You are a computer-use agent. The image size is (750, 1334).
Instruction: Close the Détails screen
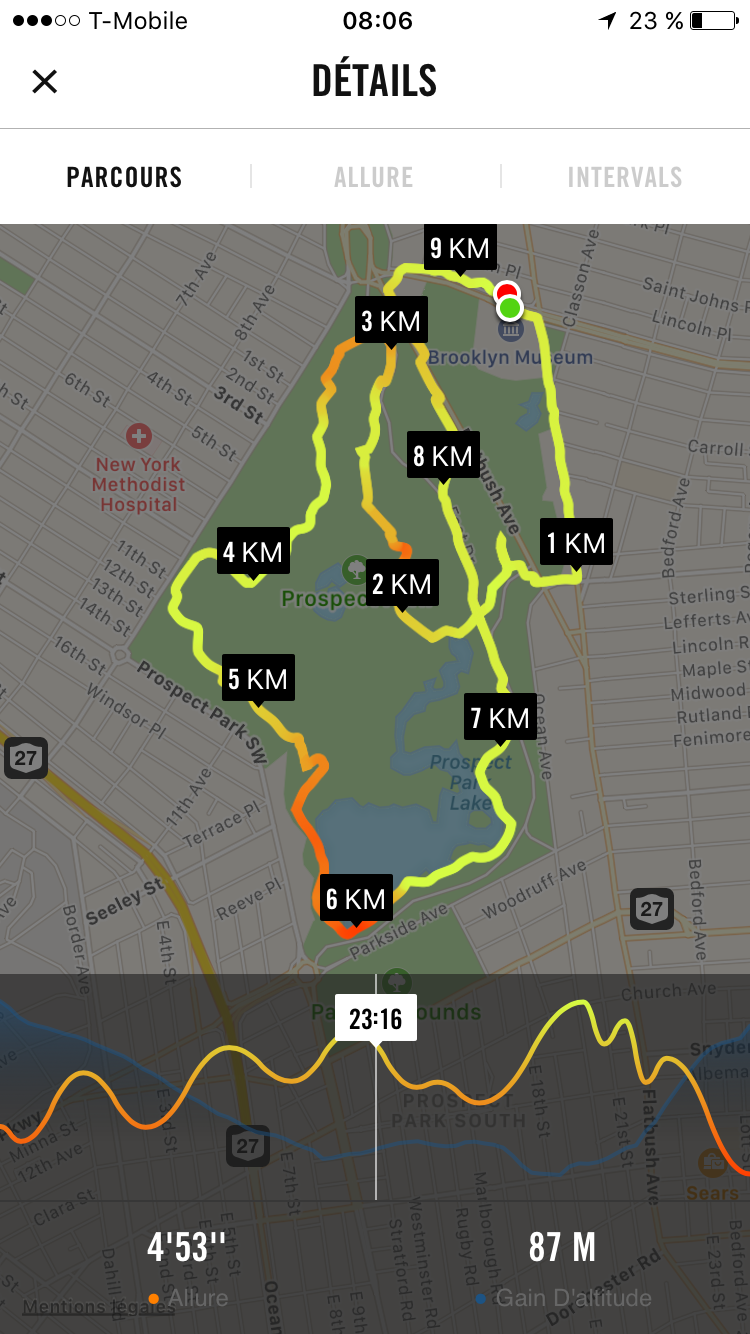(45, 81)
